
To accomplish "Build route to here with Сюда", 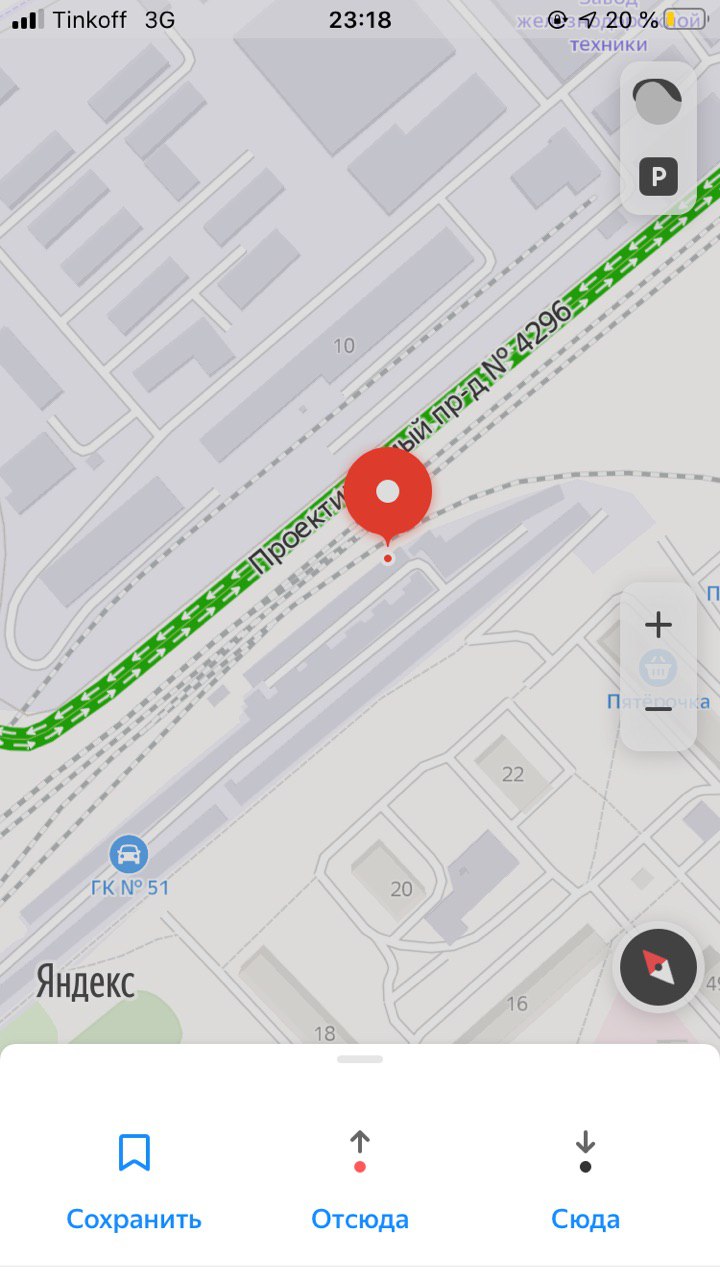I will pyautogui.click(x=586, y=1182).
